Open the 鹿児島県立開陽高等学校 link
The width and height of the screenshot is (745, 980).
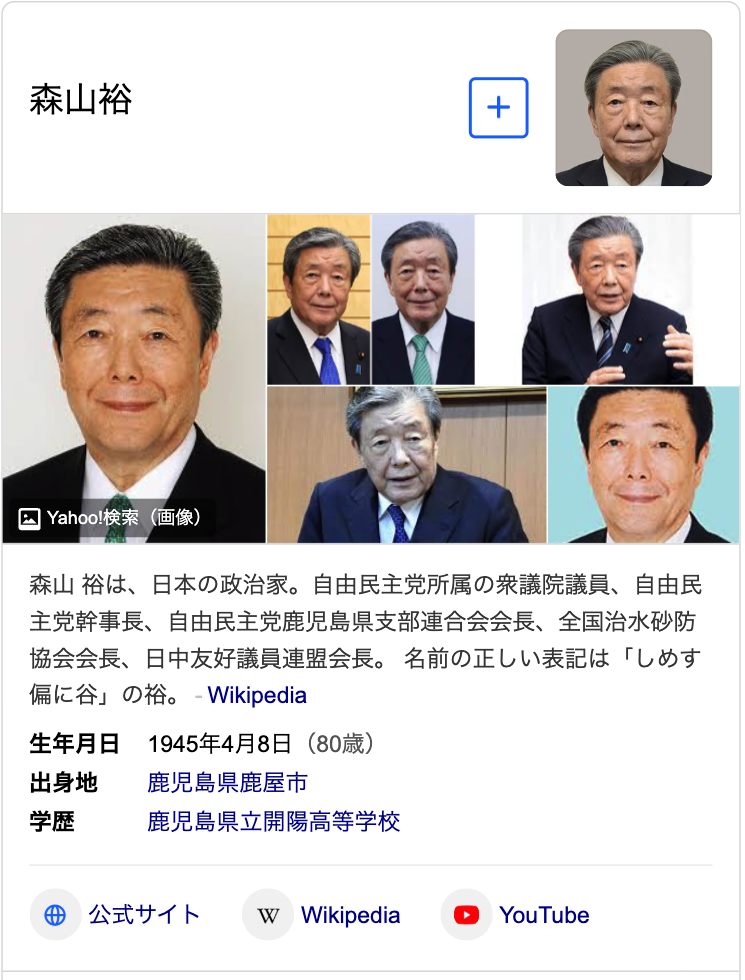[x=273, y=822]
